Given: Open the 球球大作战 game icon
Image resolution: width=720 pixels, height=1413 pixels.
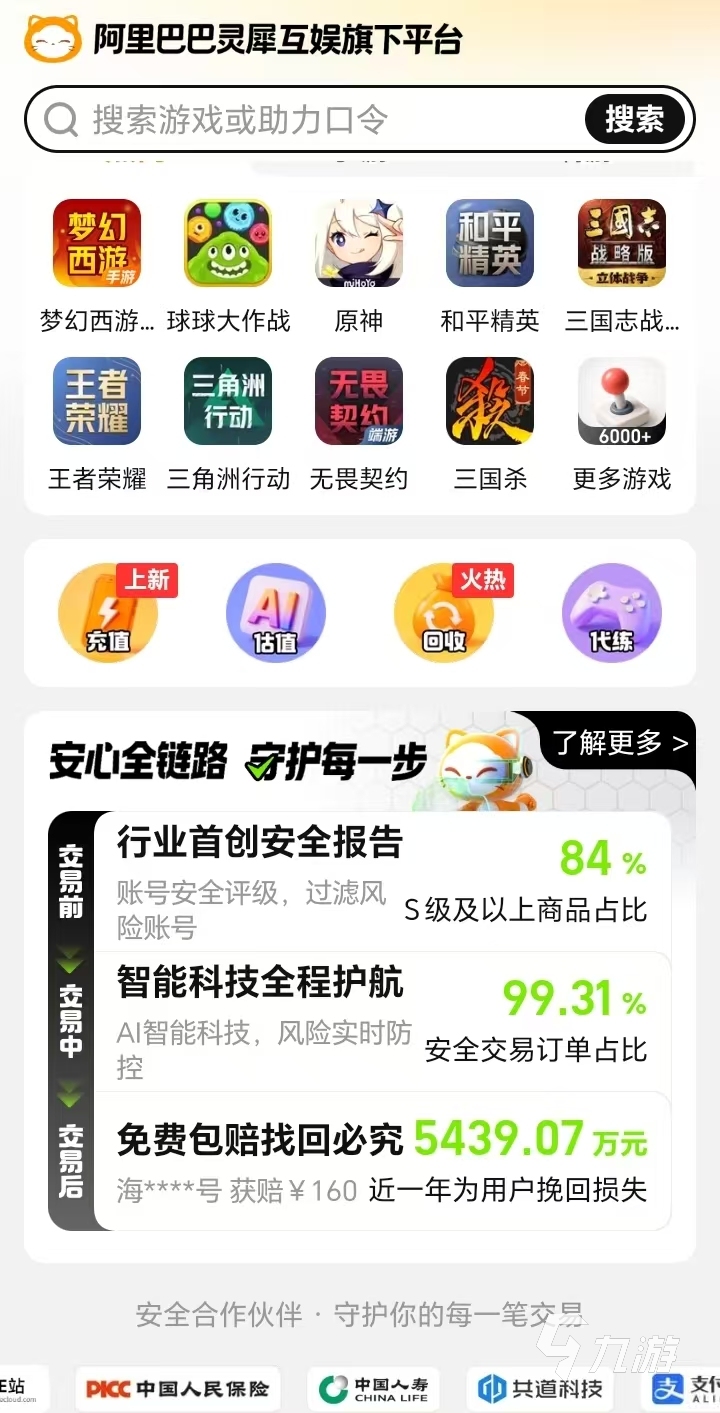Looking at the screenshot, I should tap(226, 242).
